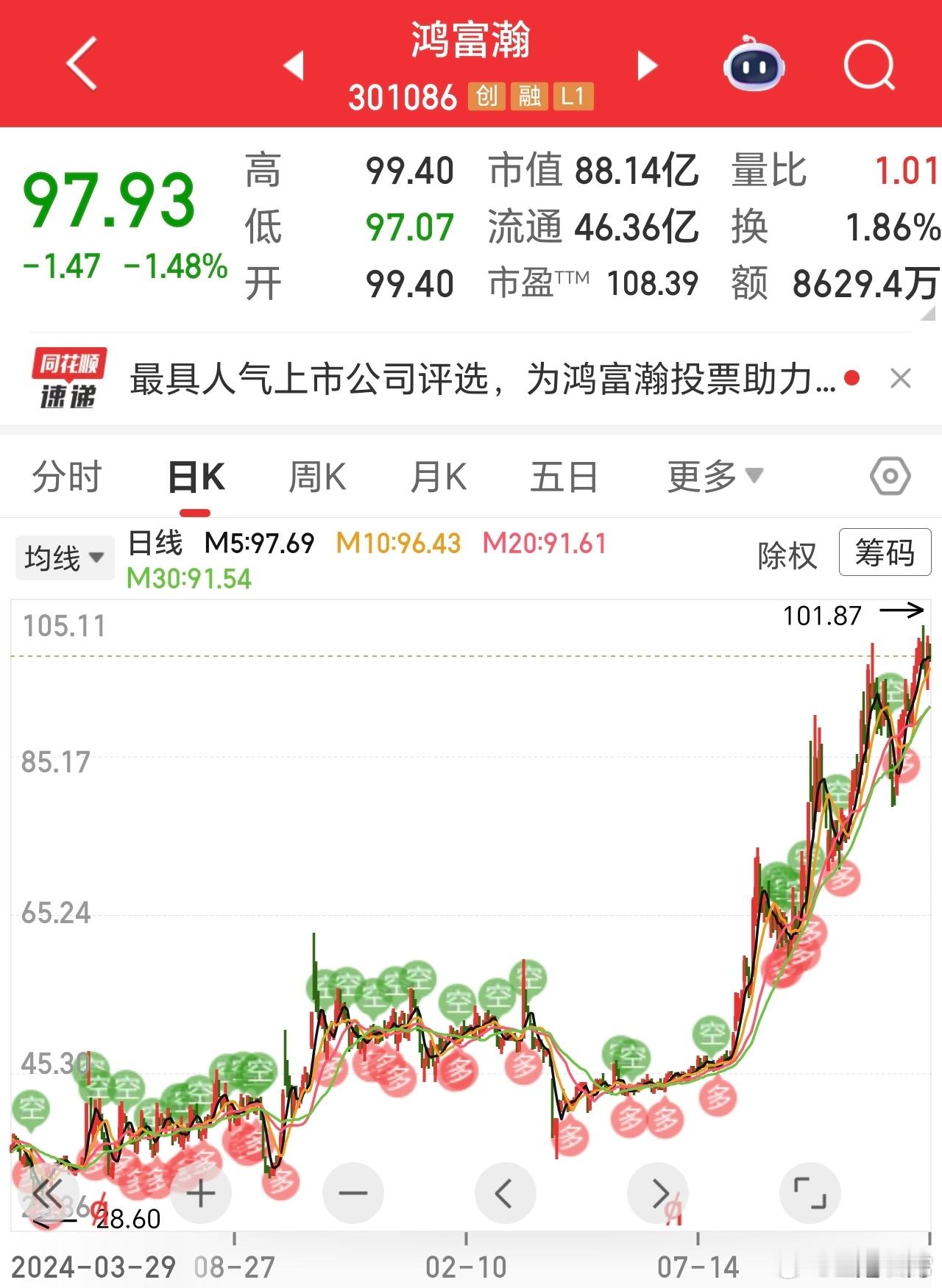The image size is (942, 1288).
Task: Open chart settings via target icon
Action: pos(889,475)
